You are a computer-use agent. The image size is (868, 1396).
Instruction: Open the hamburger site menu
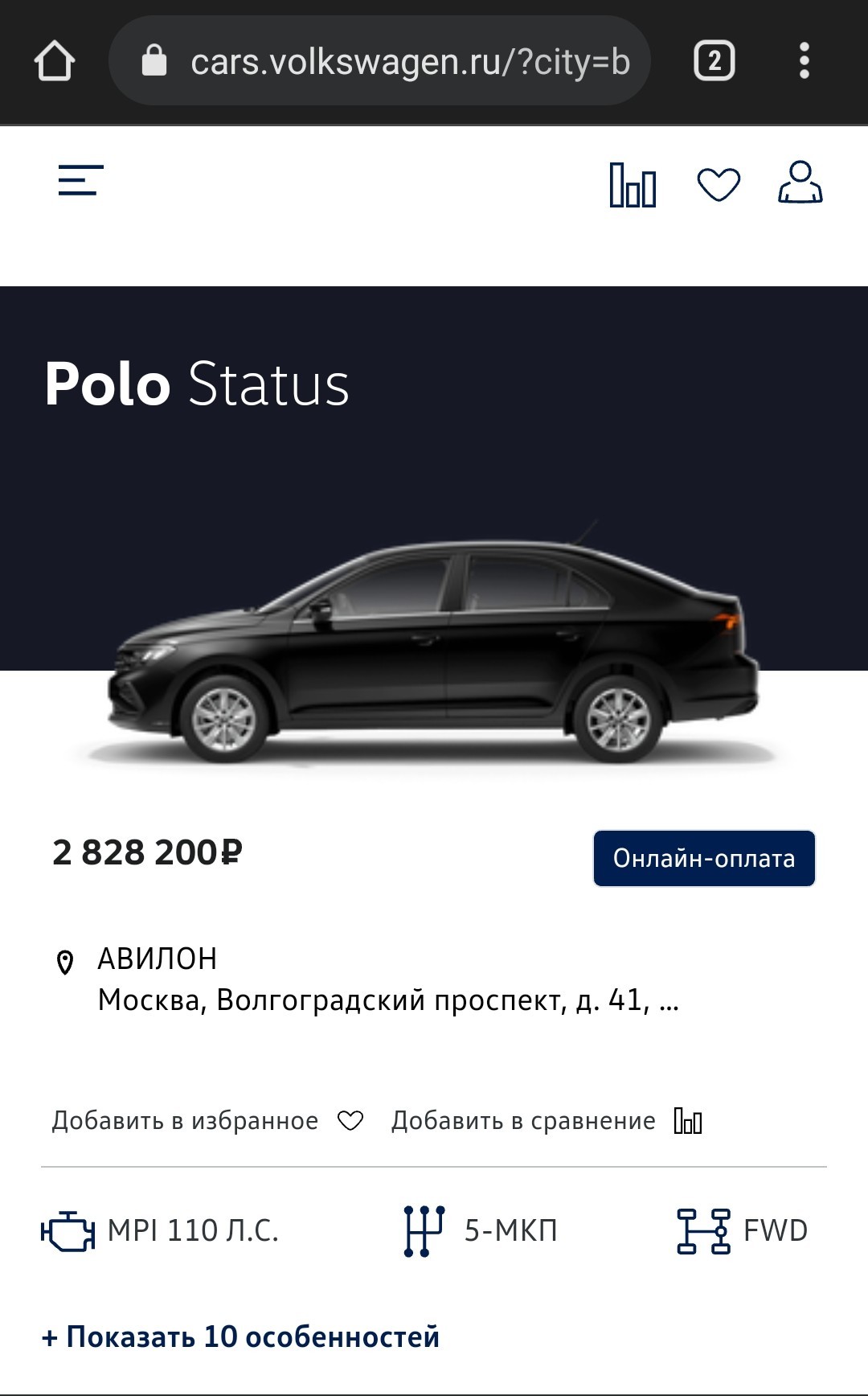(x=80, y=180)
